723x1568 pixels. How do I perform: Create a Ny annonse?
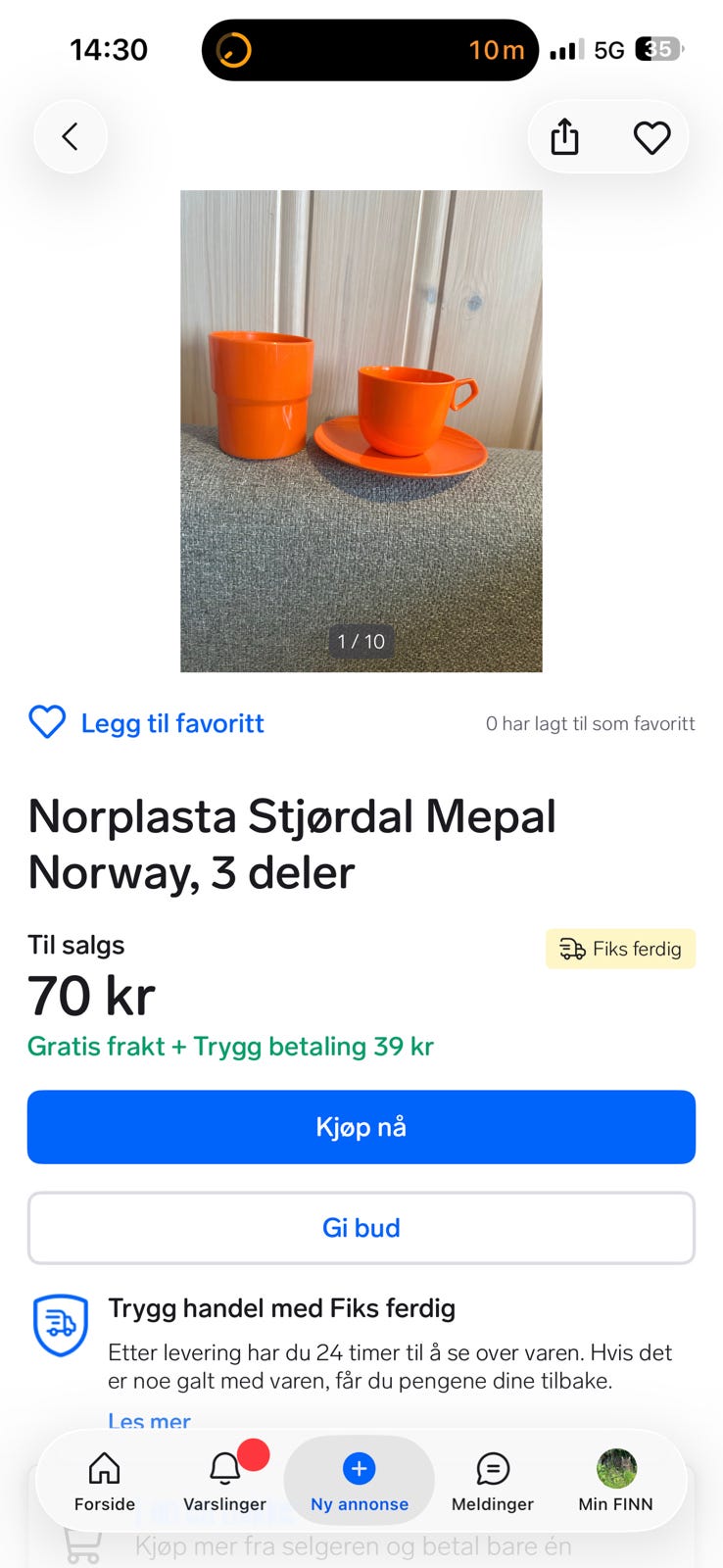(x=359, y=1482)
